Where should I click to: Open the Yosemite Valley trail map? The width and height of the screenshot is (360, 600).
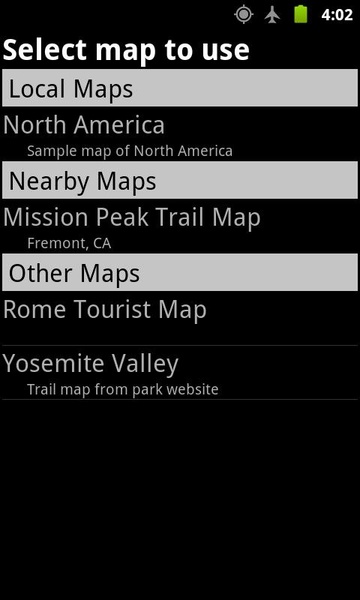pos(180,373)
